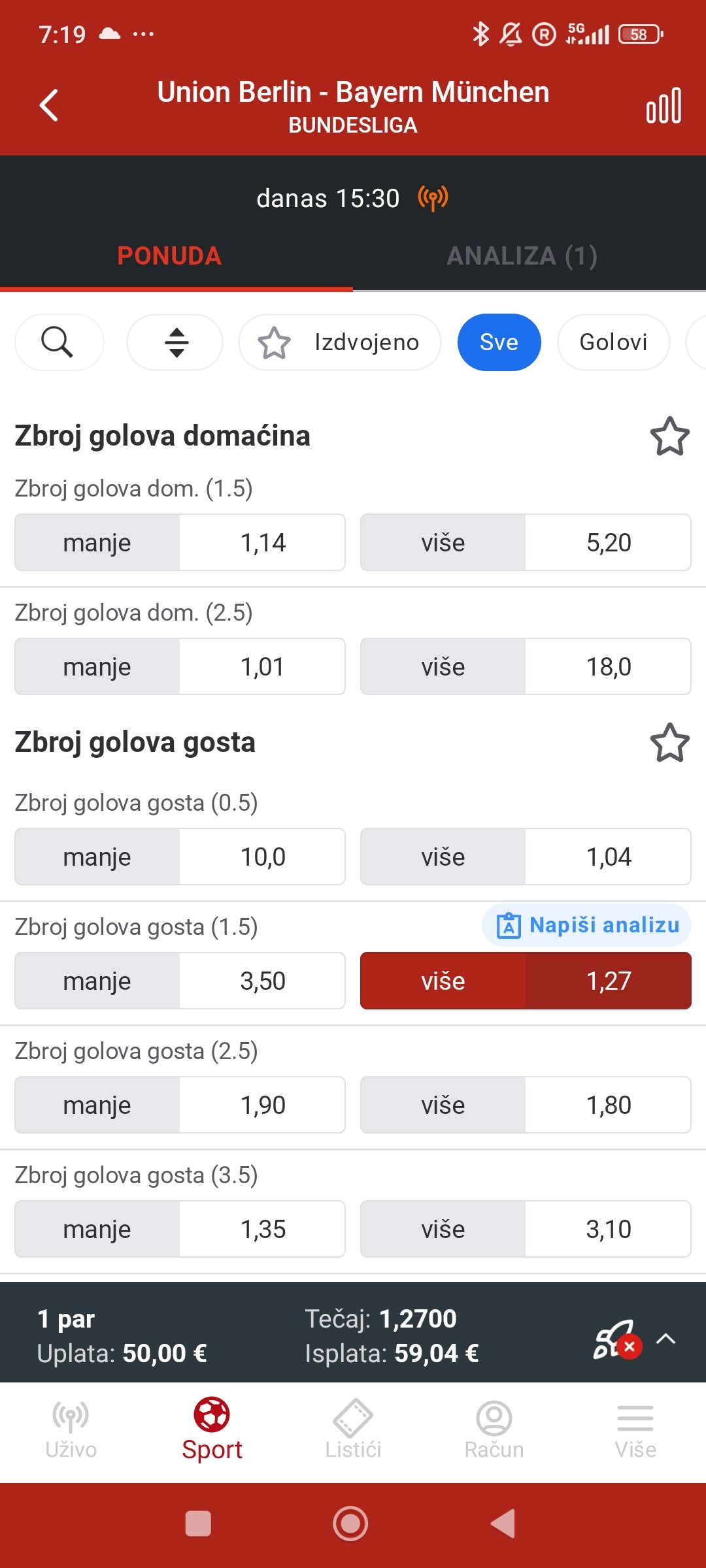Expand the bet slip with the chevron
The image size is (706, 1568).
666,1339
